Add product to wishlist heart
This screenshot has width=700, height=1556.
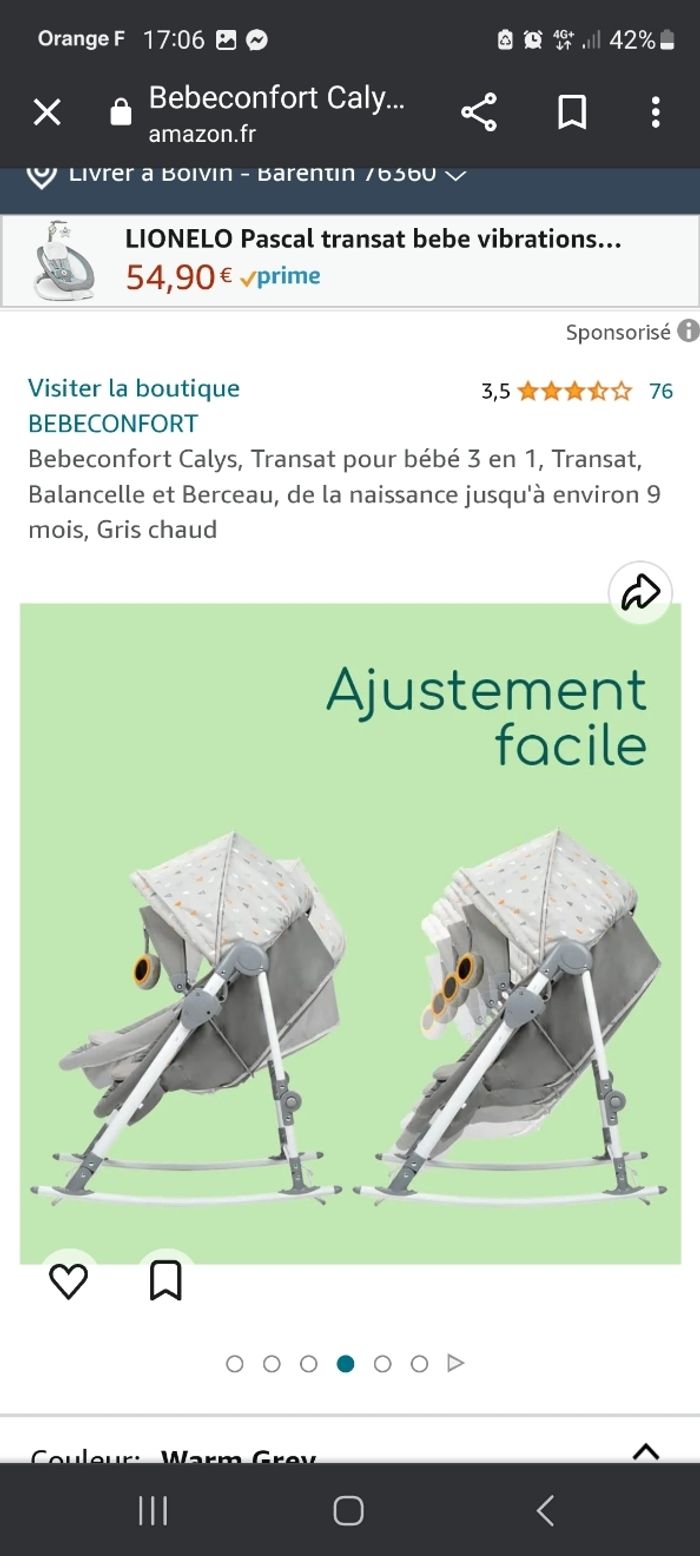tap(69, 1280)
